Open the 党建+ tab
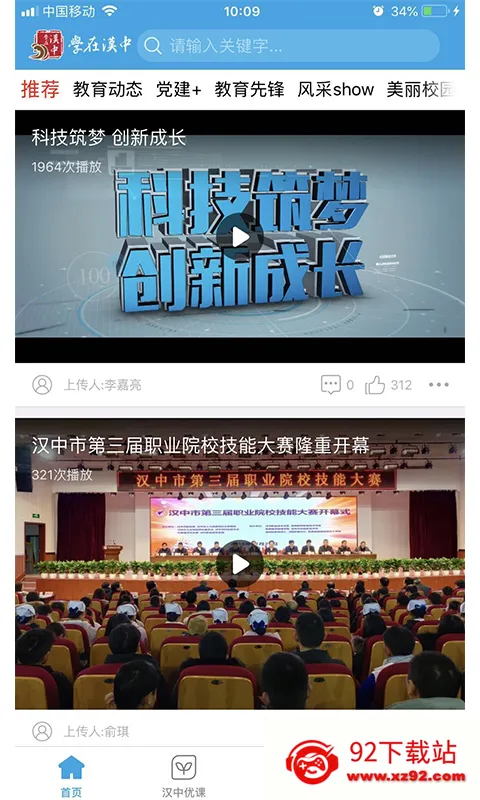This screenshot has height=800, width=480. [179, 89]
